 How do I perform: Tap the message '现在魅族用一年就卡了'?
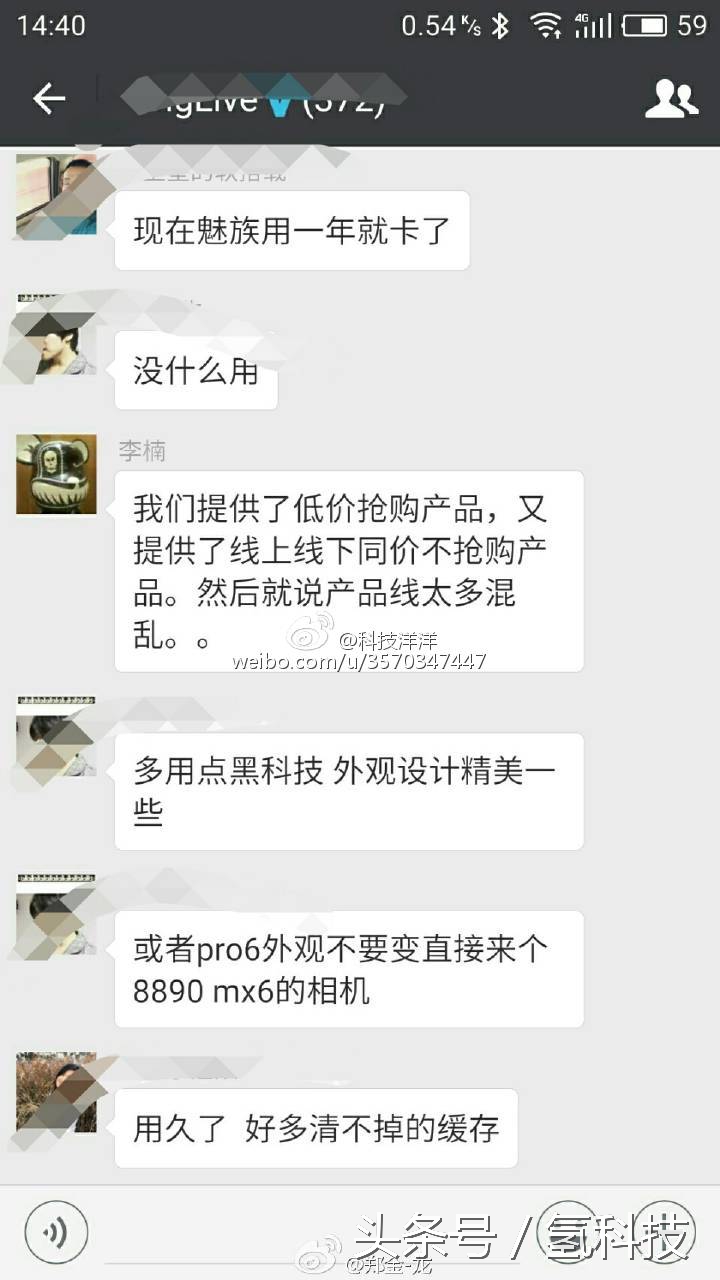pyautogui.click(x=292, y=229)
